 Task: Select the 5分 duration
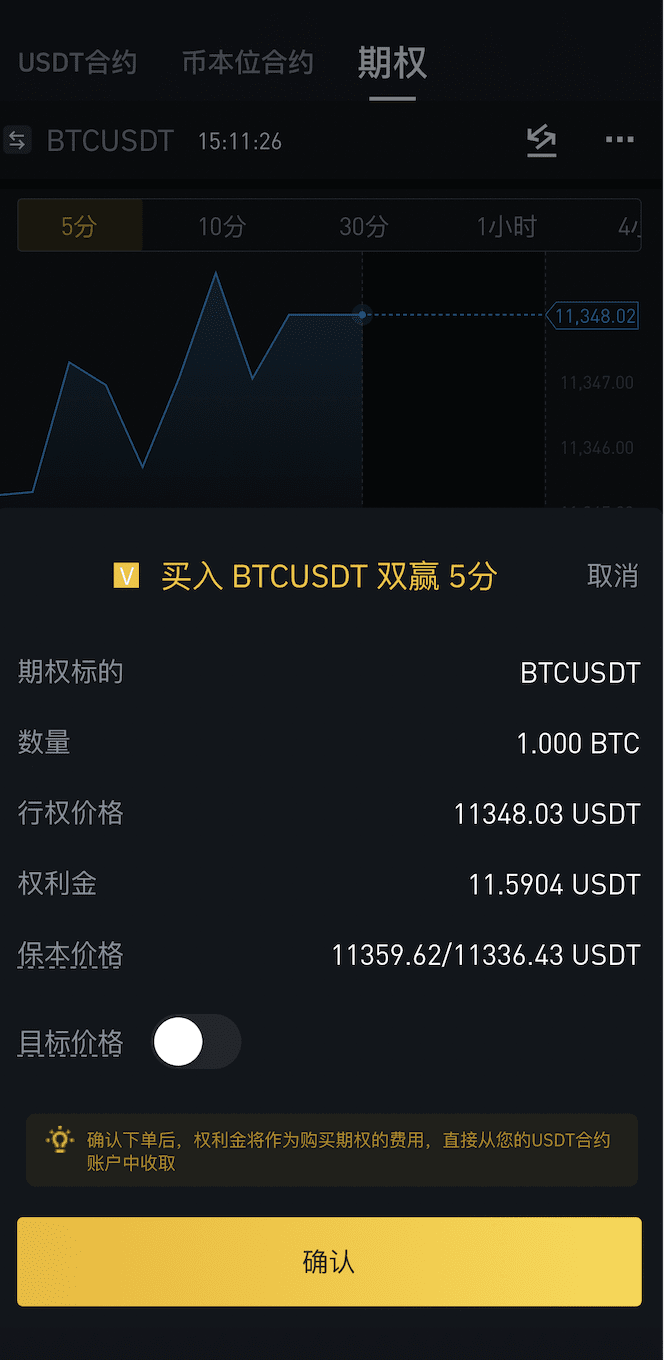(79, 226)
